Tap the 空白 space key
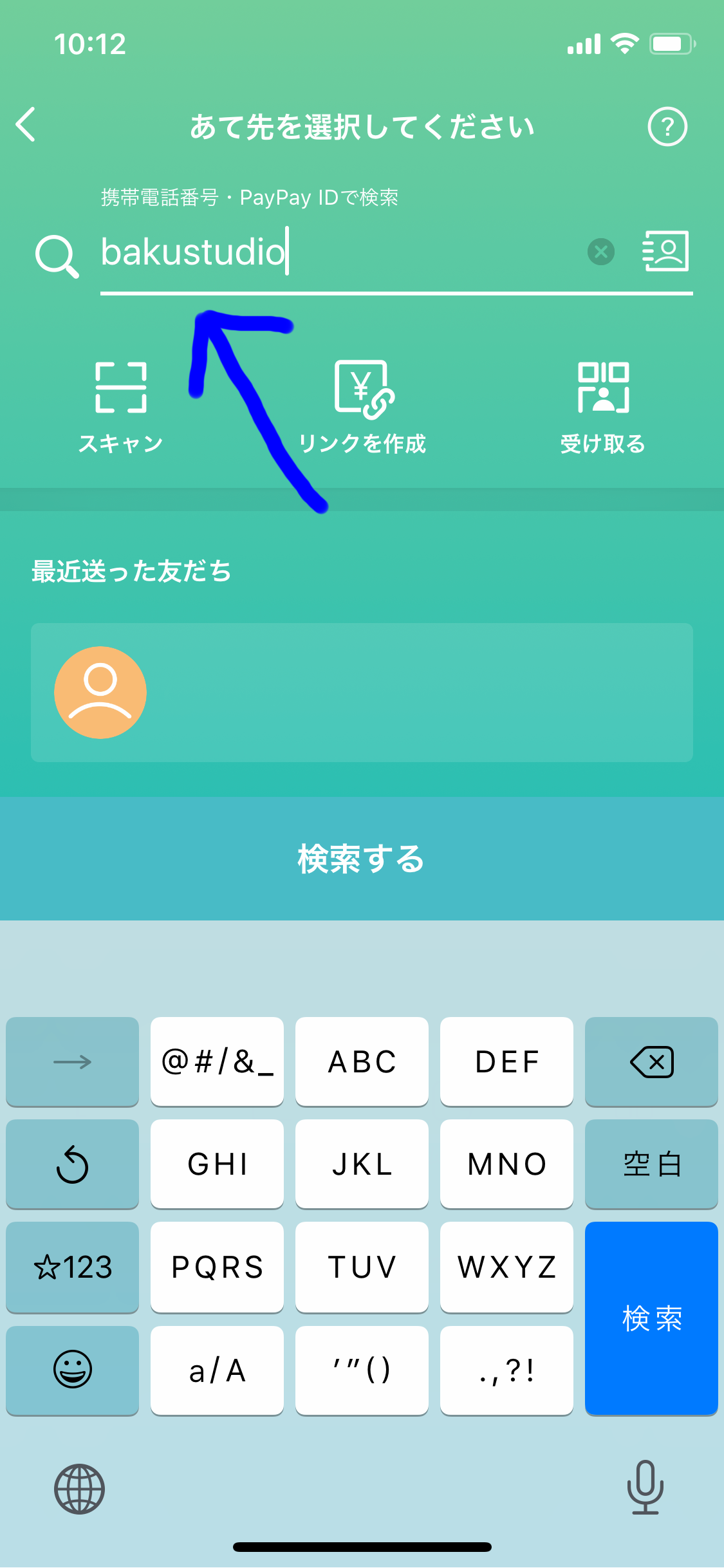 click(651, 1164)
